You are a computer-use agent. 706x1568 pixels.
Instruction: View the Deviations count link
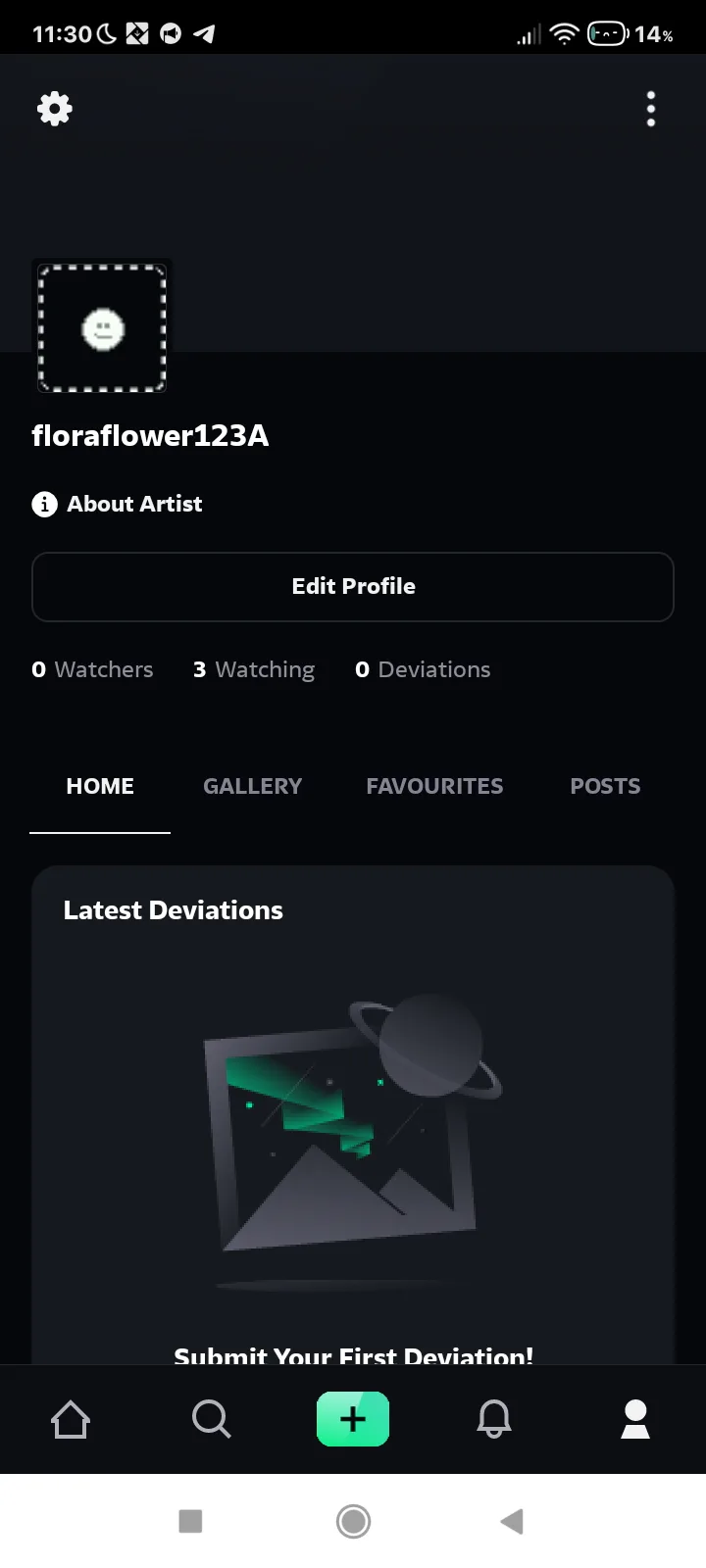coord(423,669)
